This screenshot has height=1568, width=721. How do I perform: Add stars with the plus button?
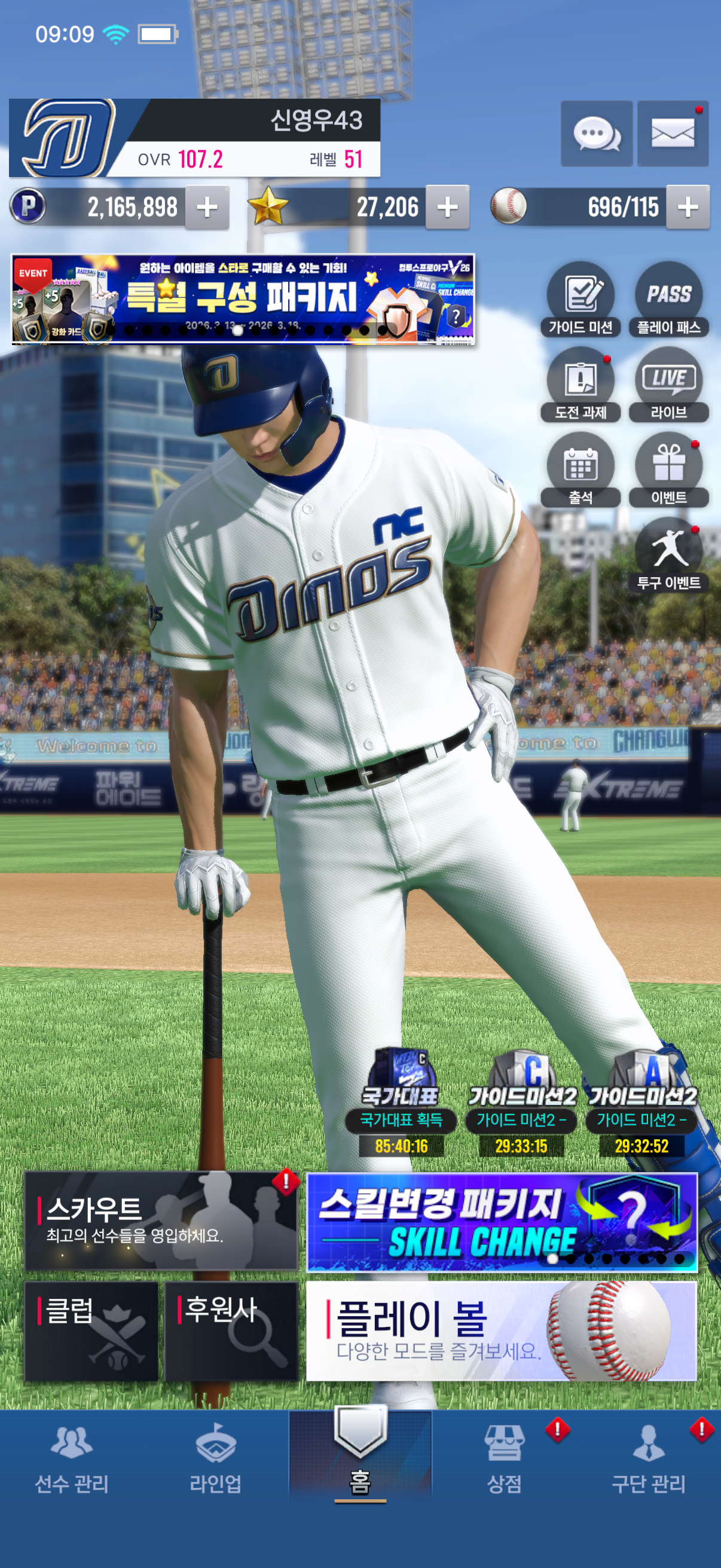(447, 207)
